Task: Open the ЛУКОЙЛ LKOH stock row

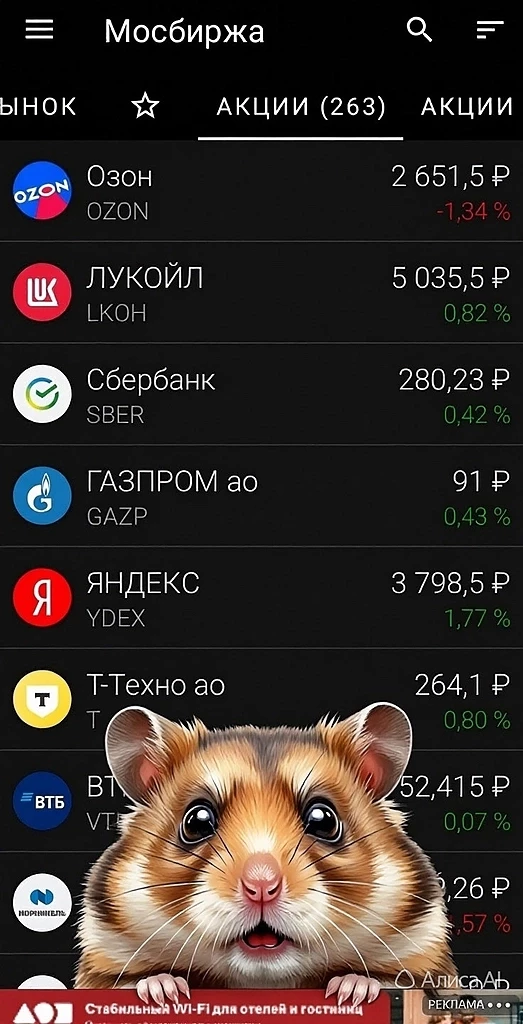Action: [261, 293]
